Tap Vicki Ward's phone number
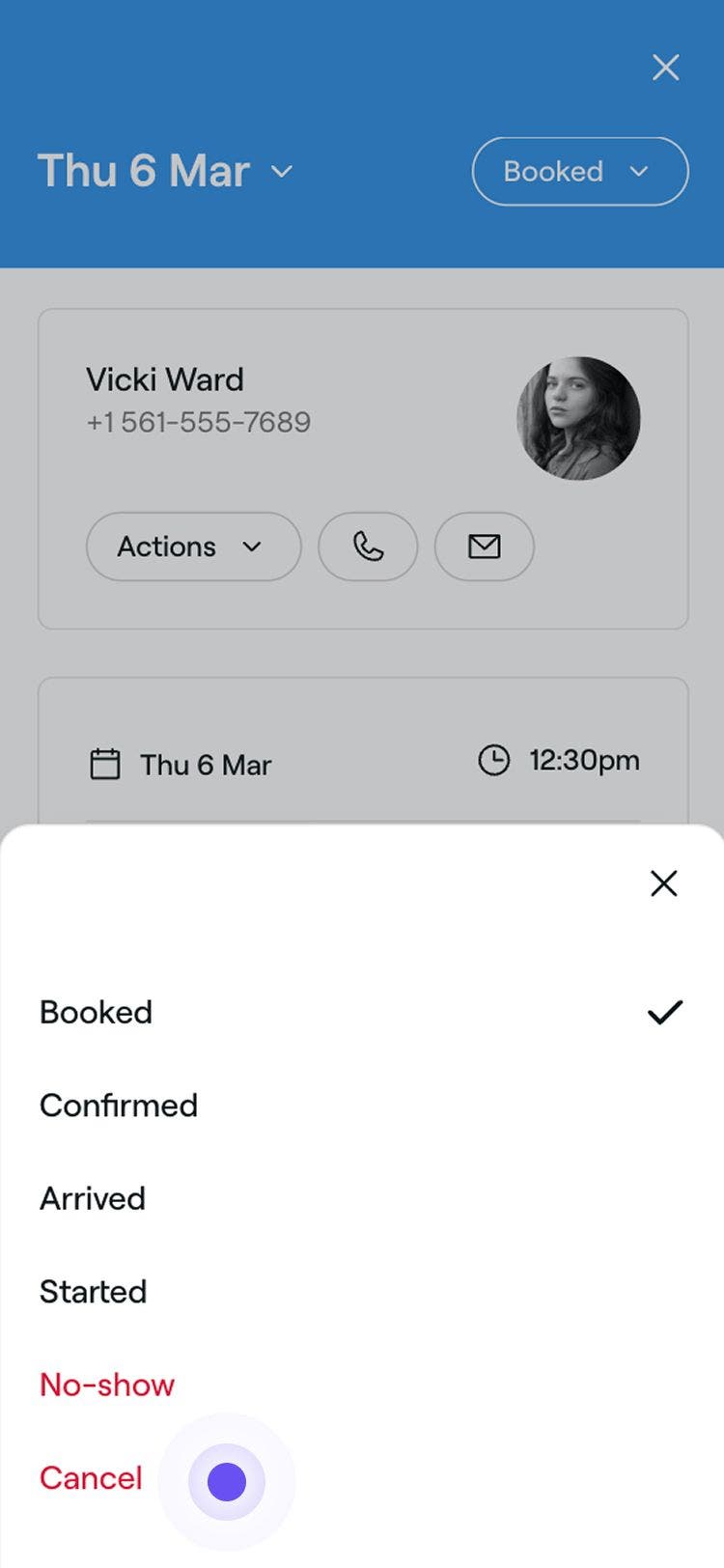Viewport: 724px width, 1568px height. click(x=197, y=422)
